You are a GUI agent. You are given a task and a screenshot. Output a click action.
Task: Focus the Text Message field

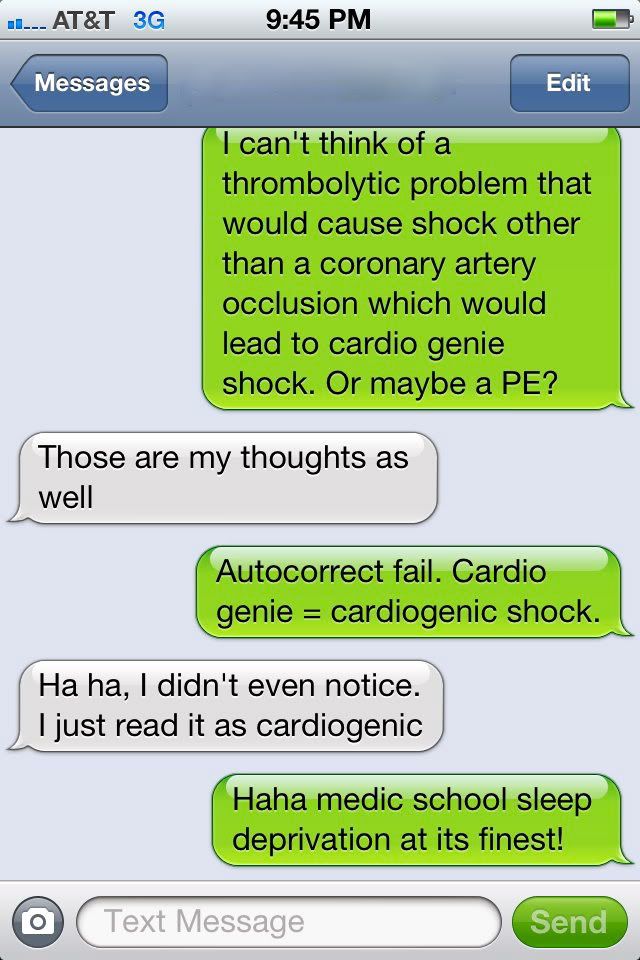288,921
